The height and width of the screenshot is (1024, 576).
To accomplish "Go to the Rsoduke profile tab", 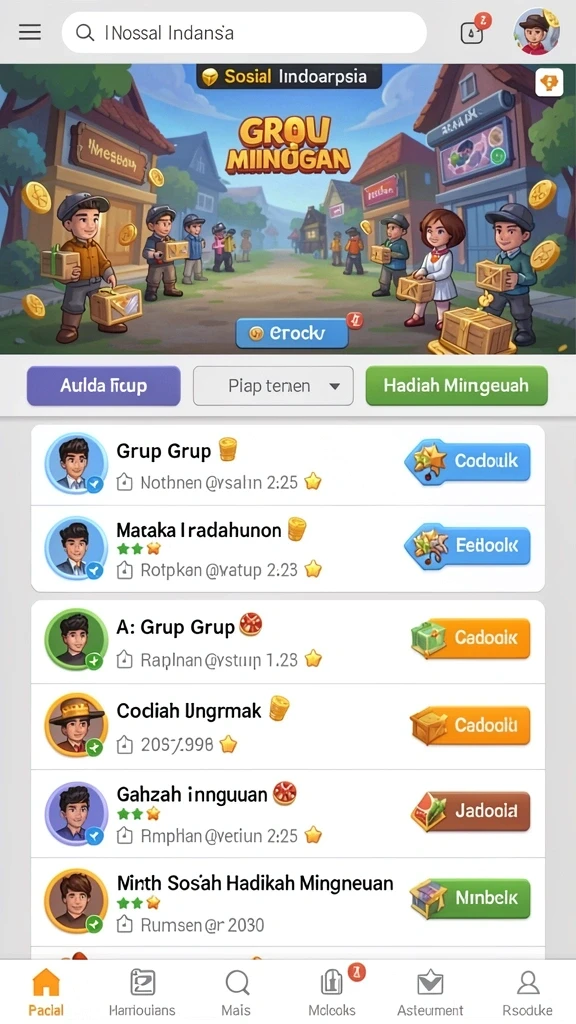I will [x=527, y=992].
